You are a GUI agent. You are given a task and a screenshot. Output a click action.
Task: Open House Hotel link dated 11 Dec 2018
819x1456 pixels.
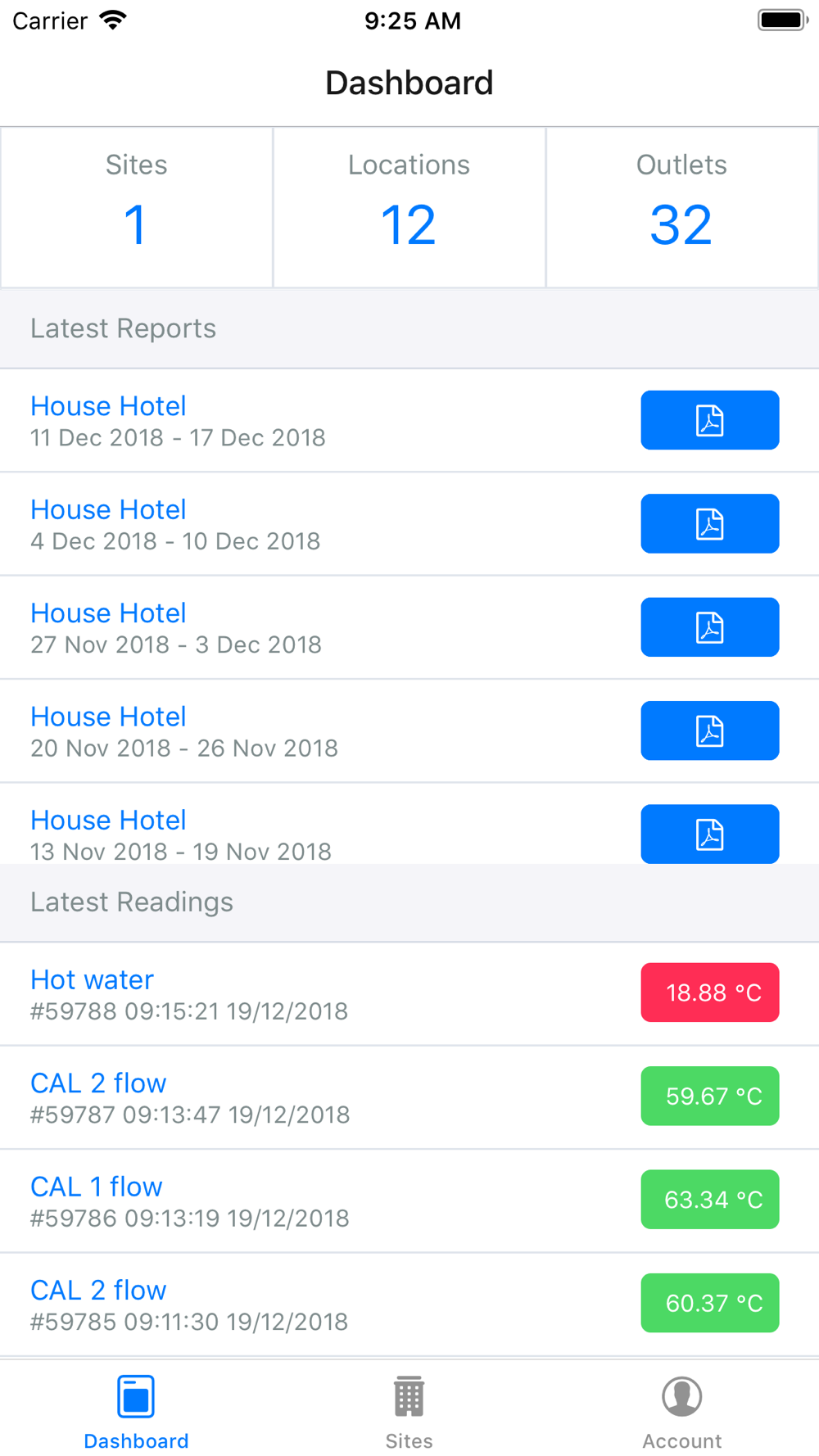[108, 406]
